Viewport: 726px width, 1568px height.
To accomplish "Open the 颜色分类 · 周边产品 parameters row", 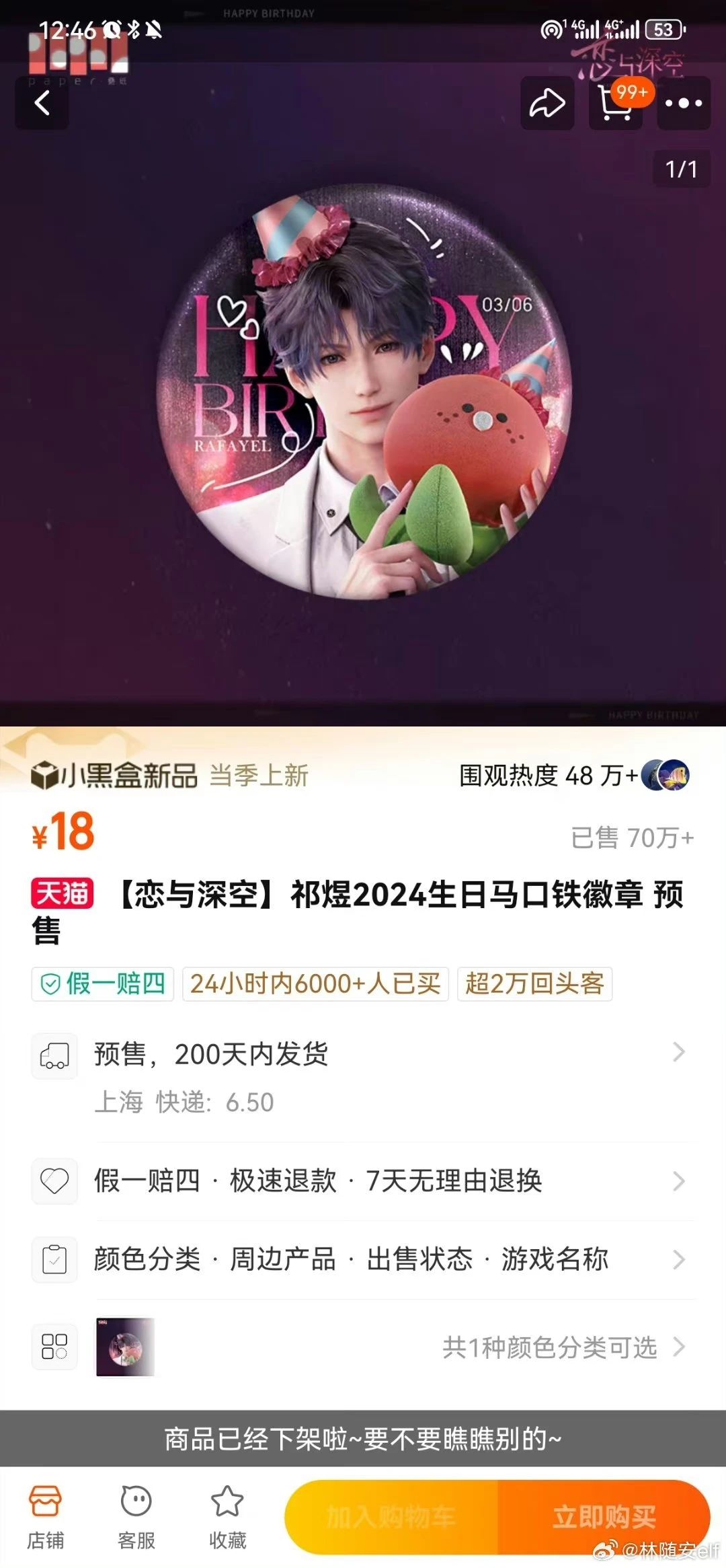I will (363, 1259).
